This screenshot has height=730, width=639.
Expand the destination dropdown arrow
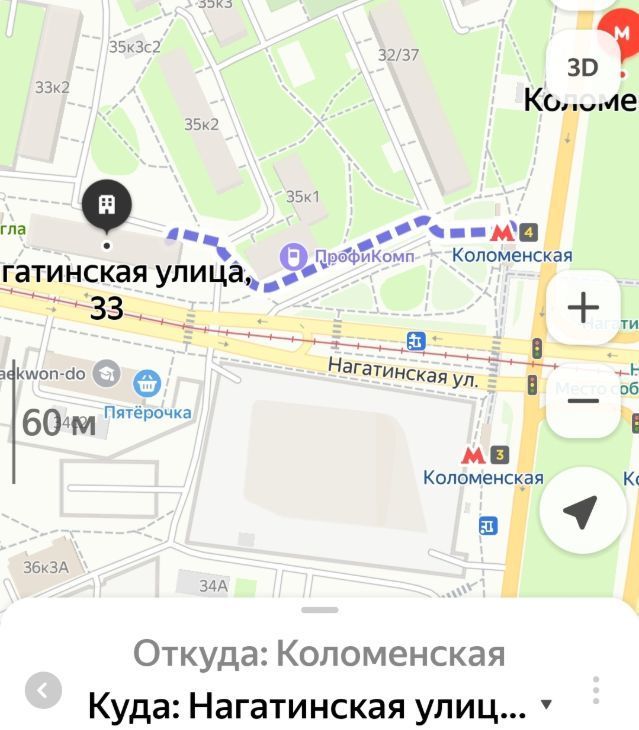click(x=545, y=704)
